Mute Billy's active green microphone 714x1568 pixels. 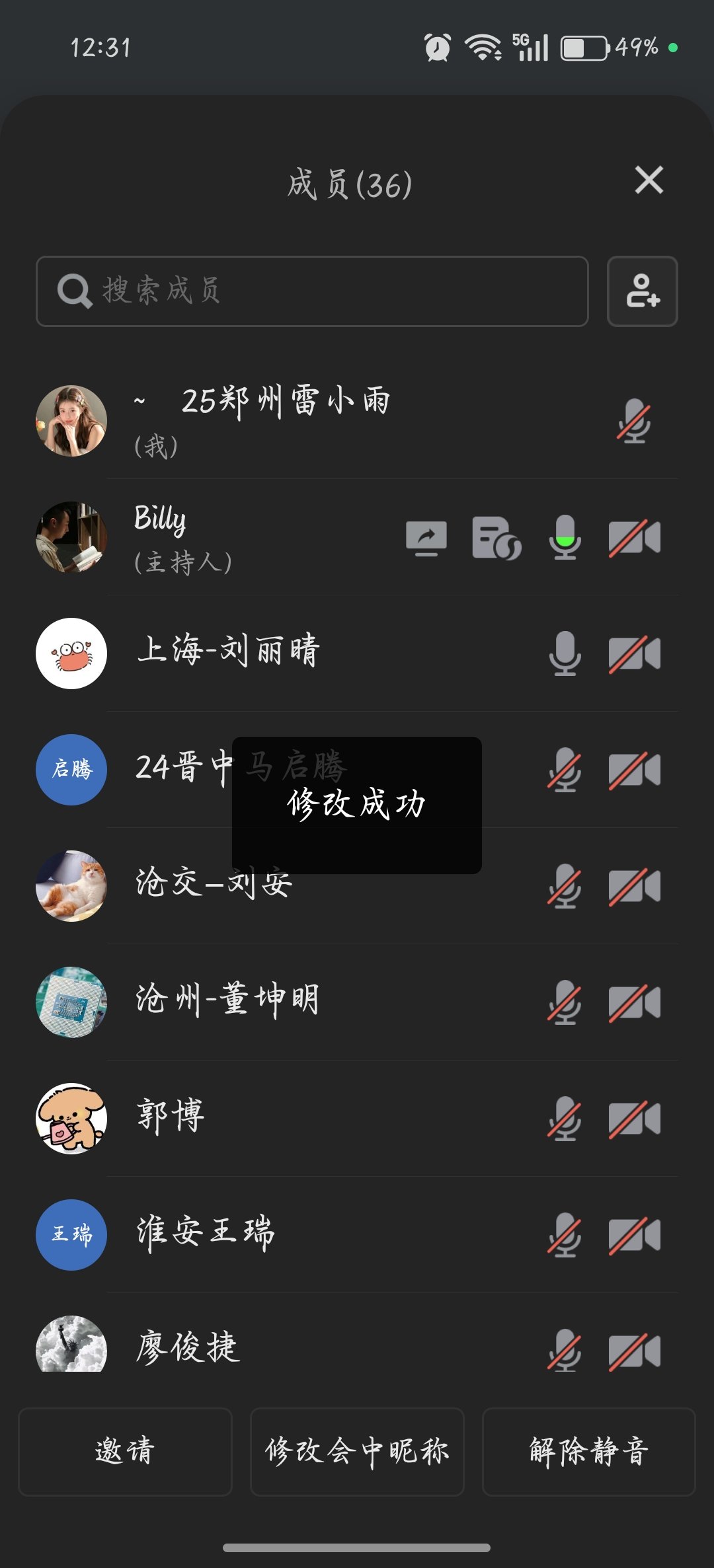pyautogui.click(x=564, y=537)
